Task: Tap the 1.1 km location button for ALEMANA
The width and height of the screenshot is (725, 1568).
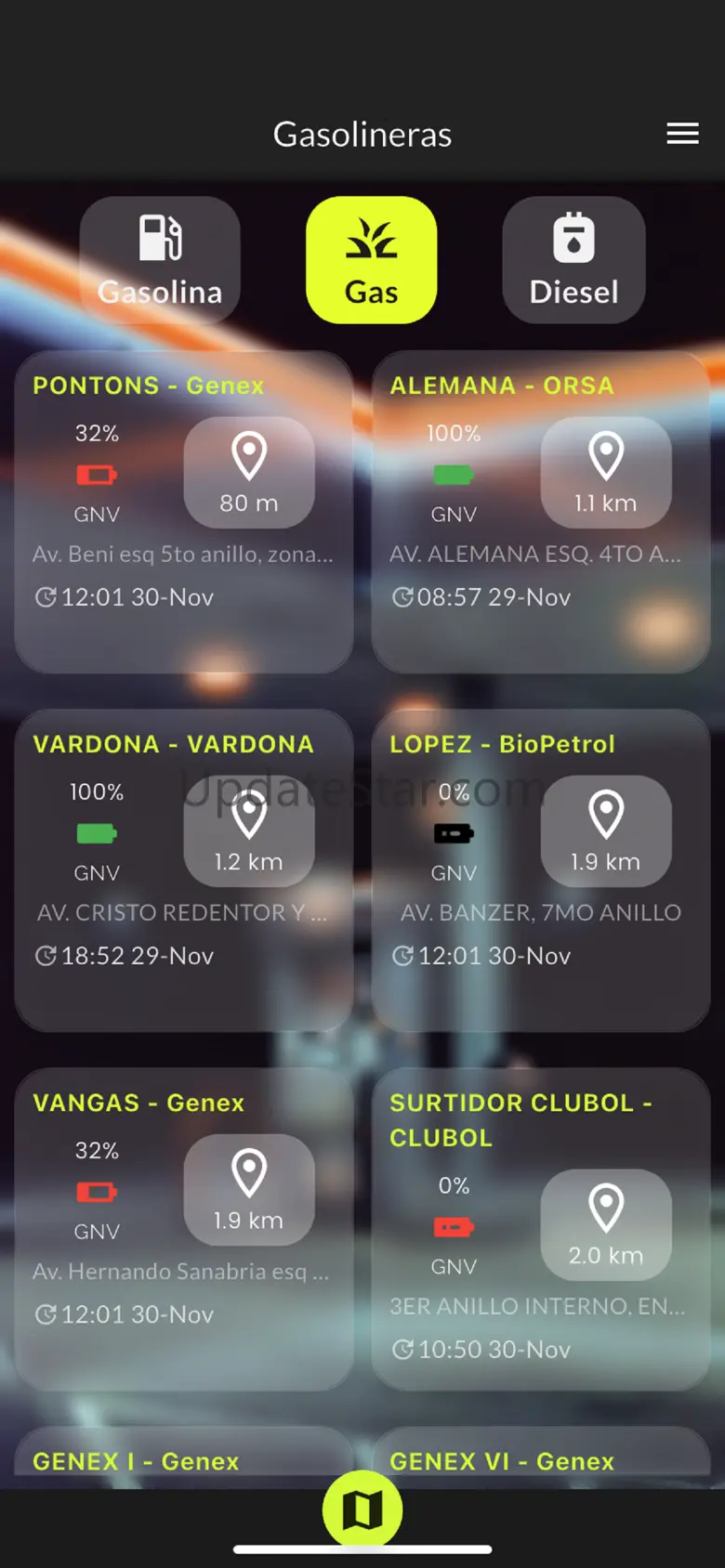Action: [x=606, y=473]
